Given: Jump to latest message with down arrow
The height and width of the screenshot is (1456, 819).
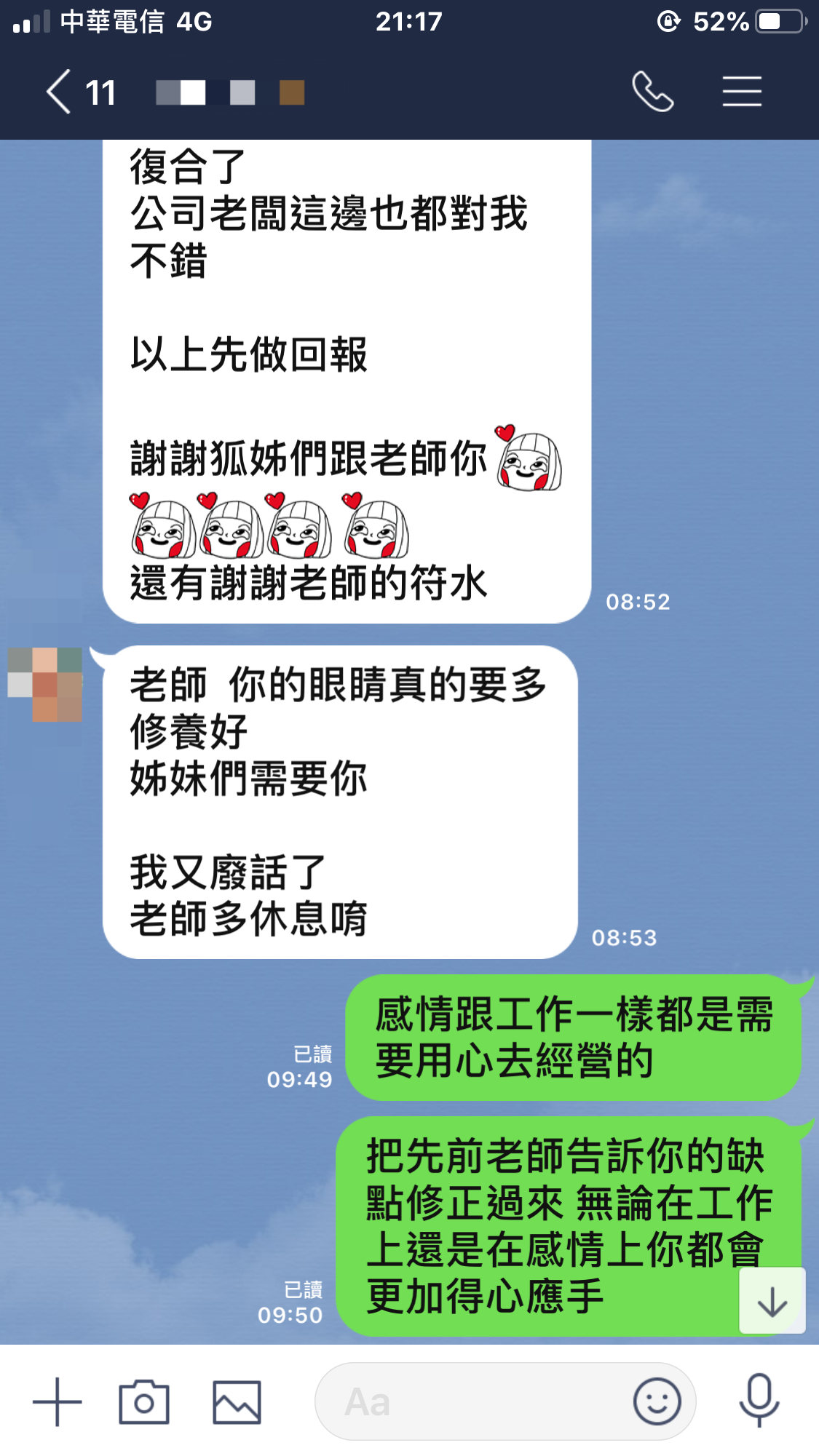Looking at the screenshot, I should [772, 1301].
